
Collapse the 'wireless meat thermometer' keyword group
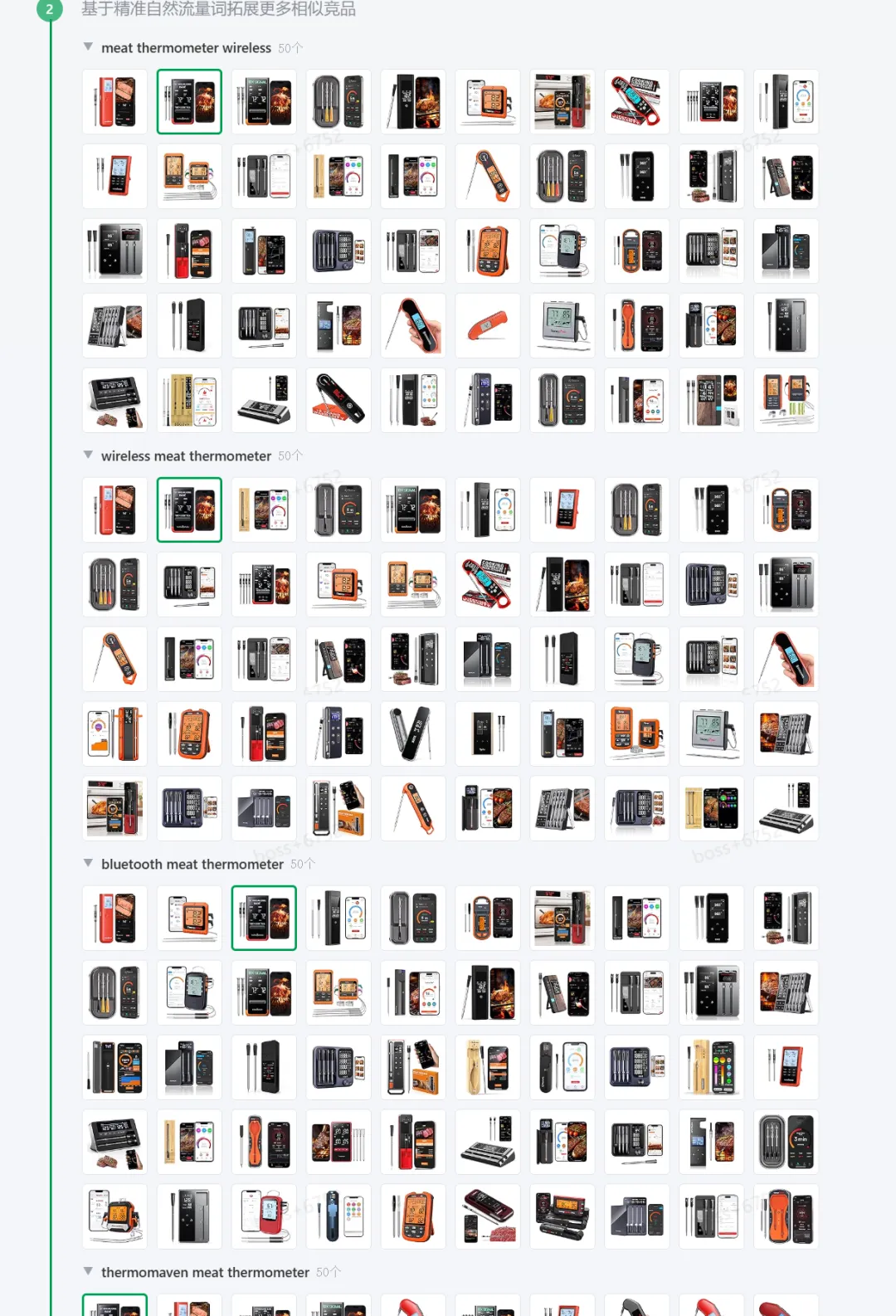click(88, 456)
